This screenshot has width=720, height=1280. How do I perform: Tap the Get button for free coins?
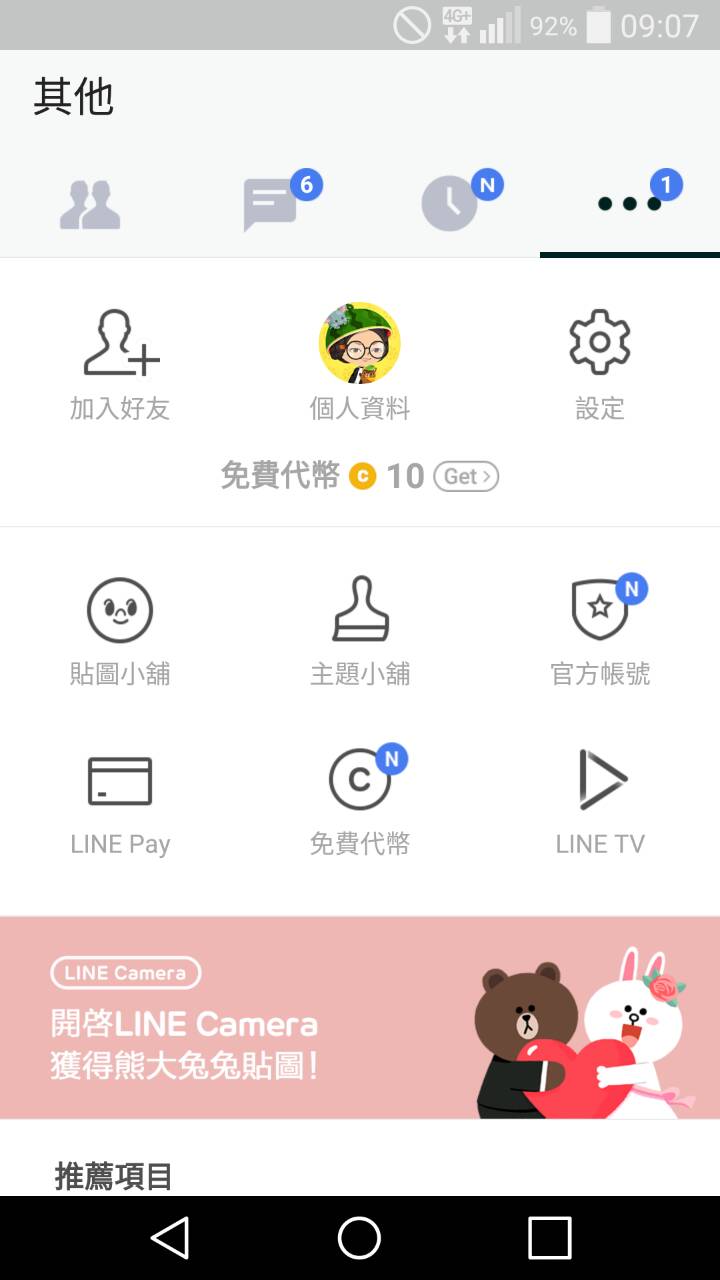click(x=466, y=476)
